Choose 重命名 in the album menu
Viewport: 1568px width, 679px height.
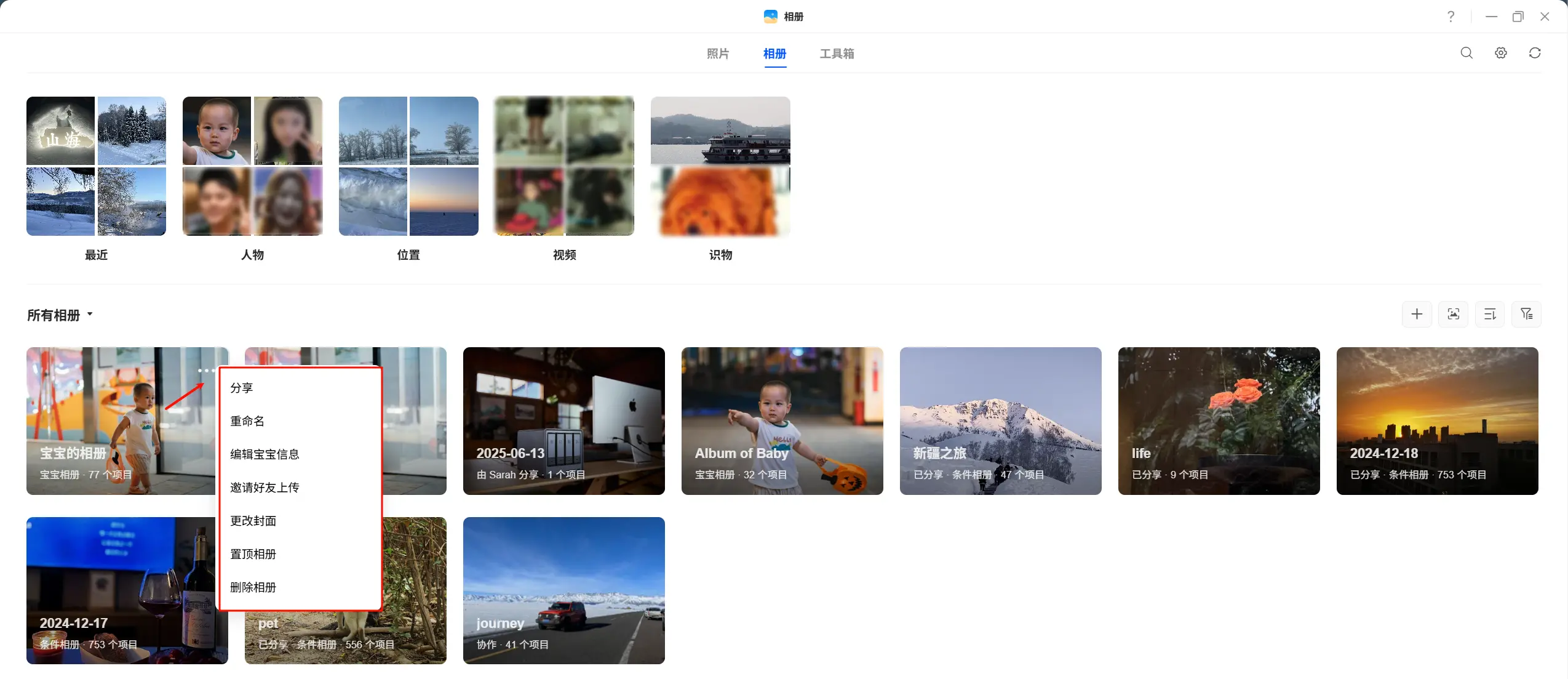(247, 421)
